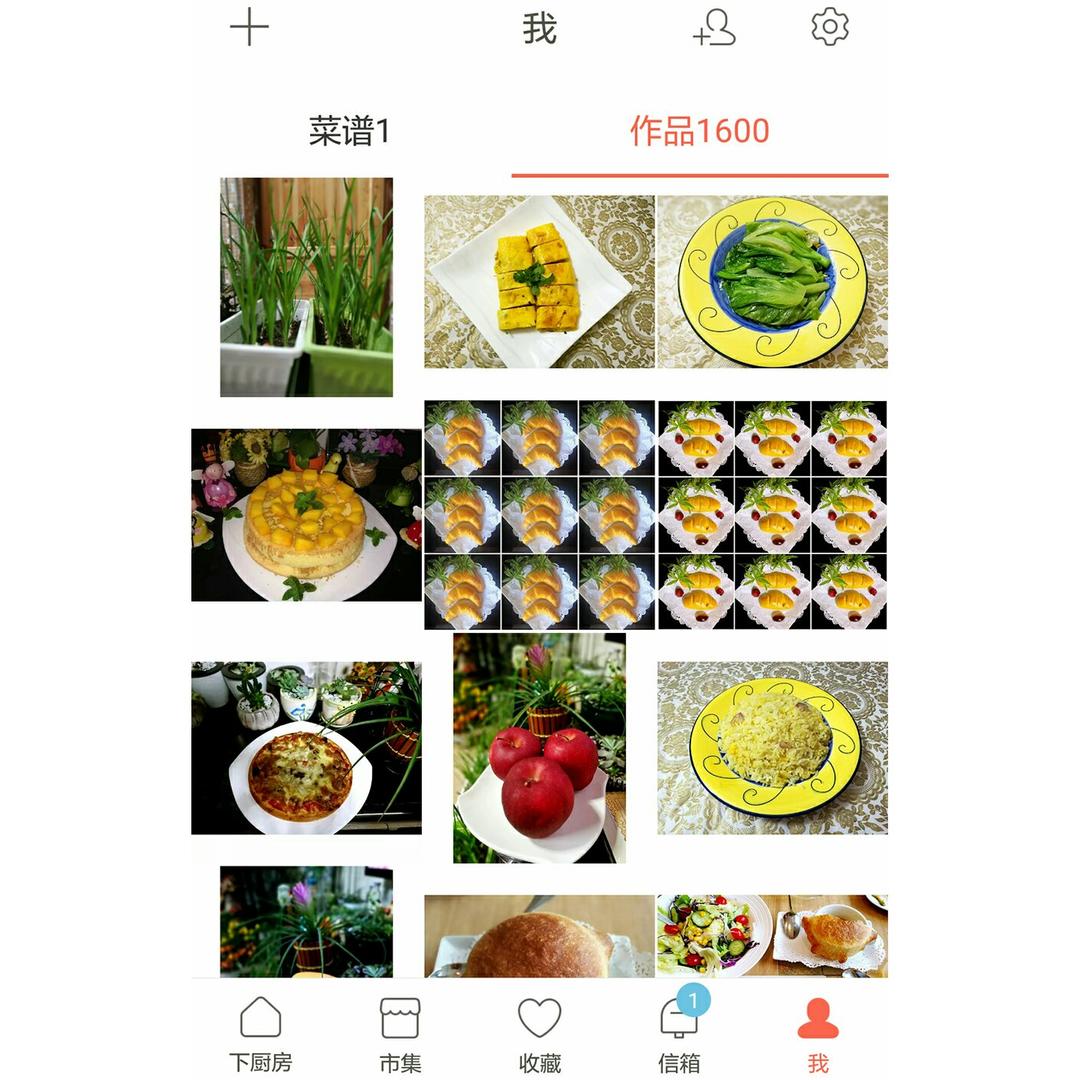Go to the 下厨房 home tab
The height and width of the screenshot is (1080, 1080).
tap(260, 1035)
